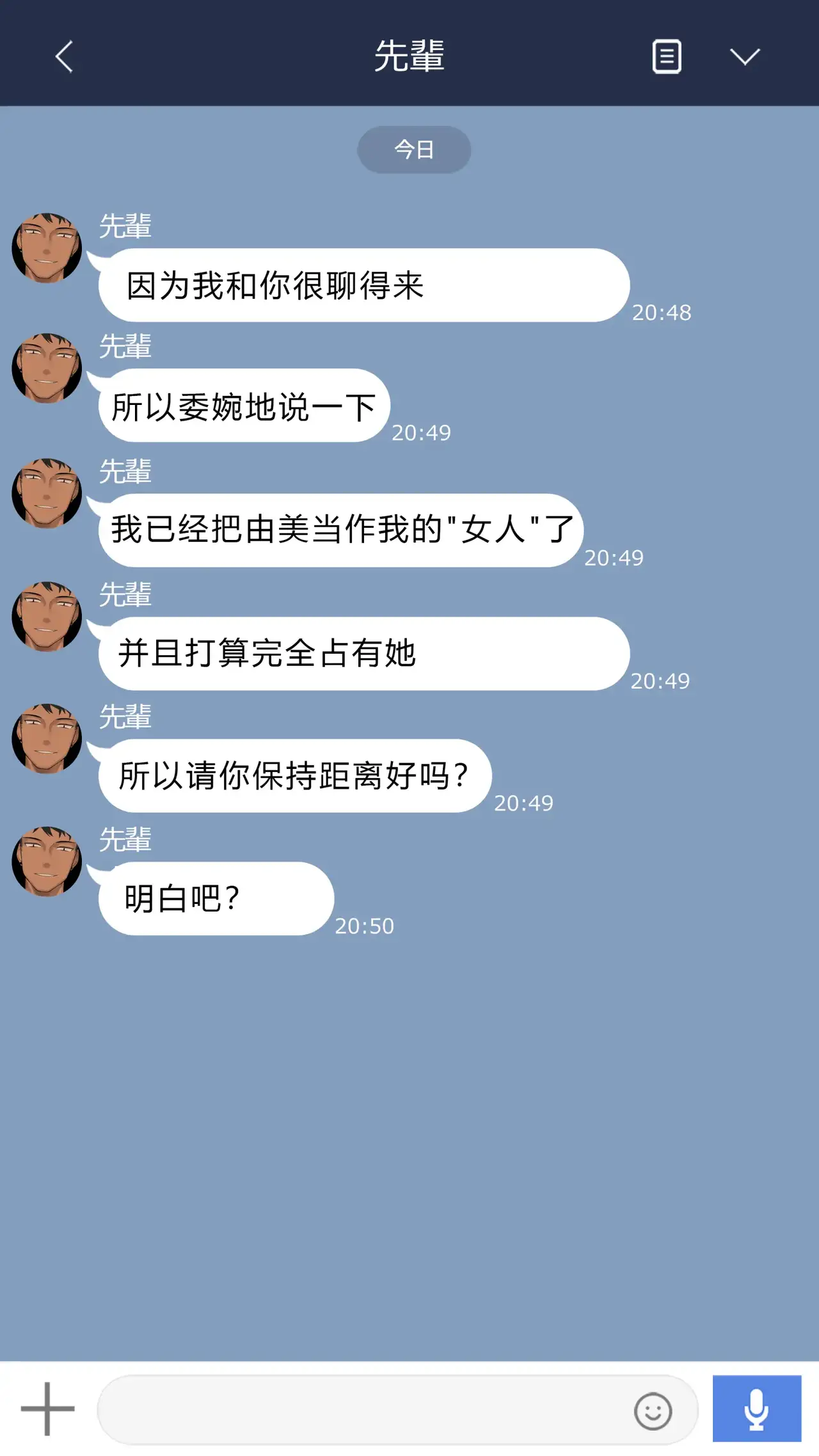Viewport: 819px width, 1456px height.
Task: Open the emoji picker
Action: pyautogui.click(x=653, y=1411)
